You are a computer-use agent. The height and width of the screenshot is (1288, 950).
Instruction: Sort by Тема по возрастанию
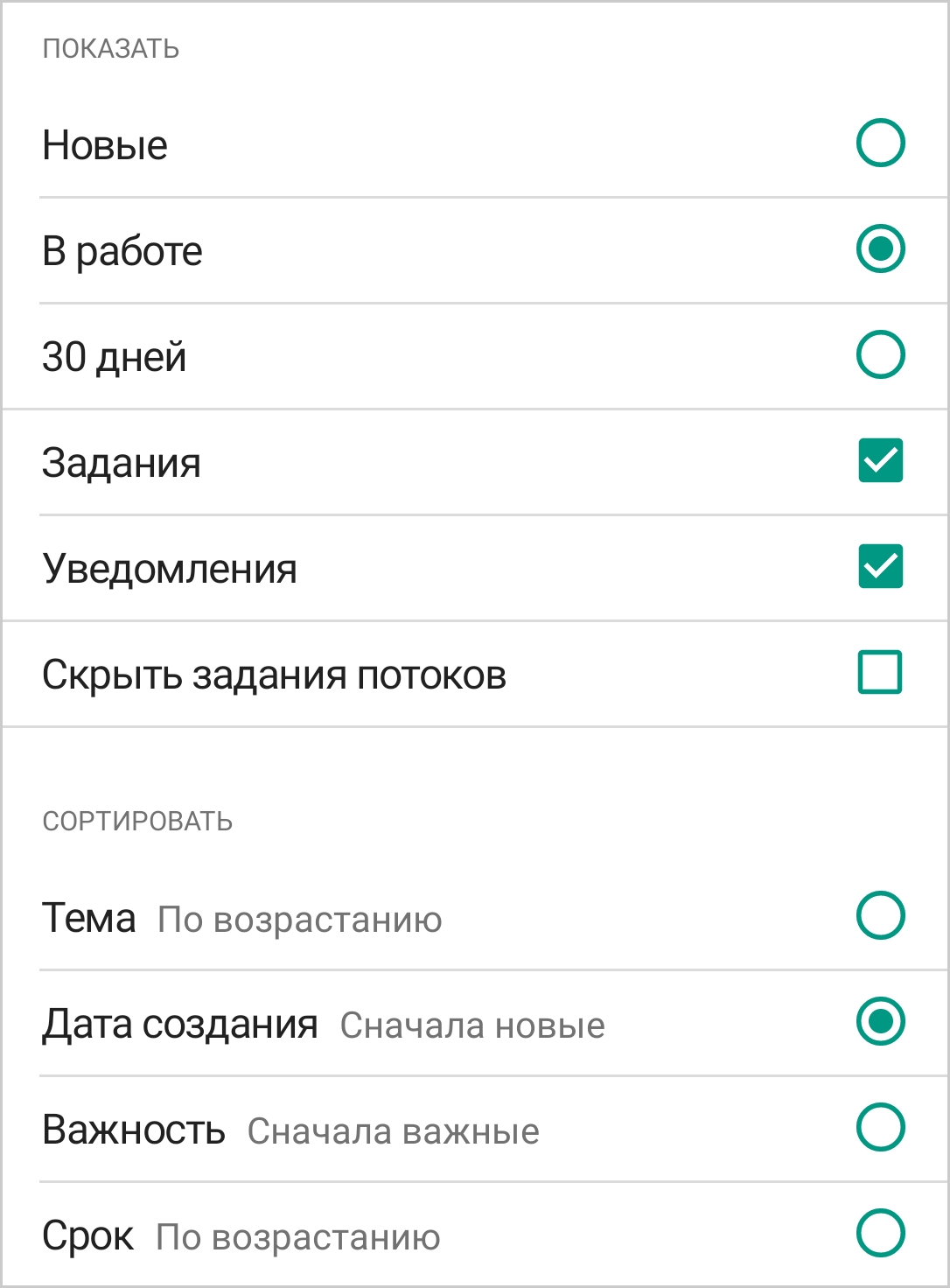[x=880, y=916]
